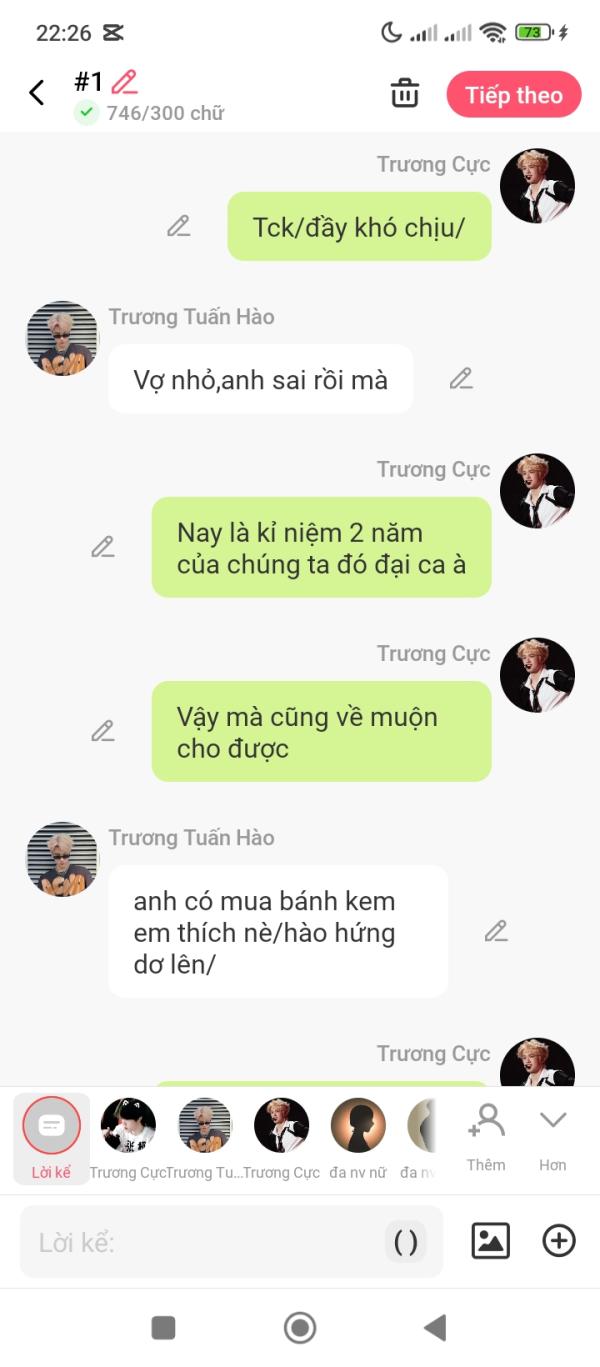Select the Lời kể narrator option
This screenshot has height=1367, width=600.
coord(51,1139)
